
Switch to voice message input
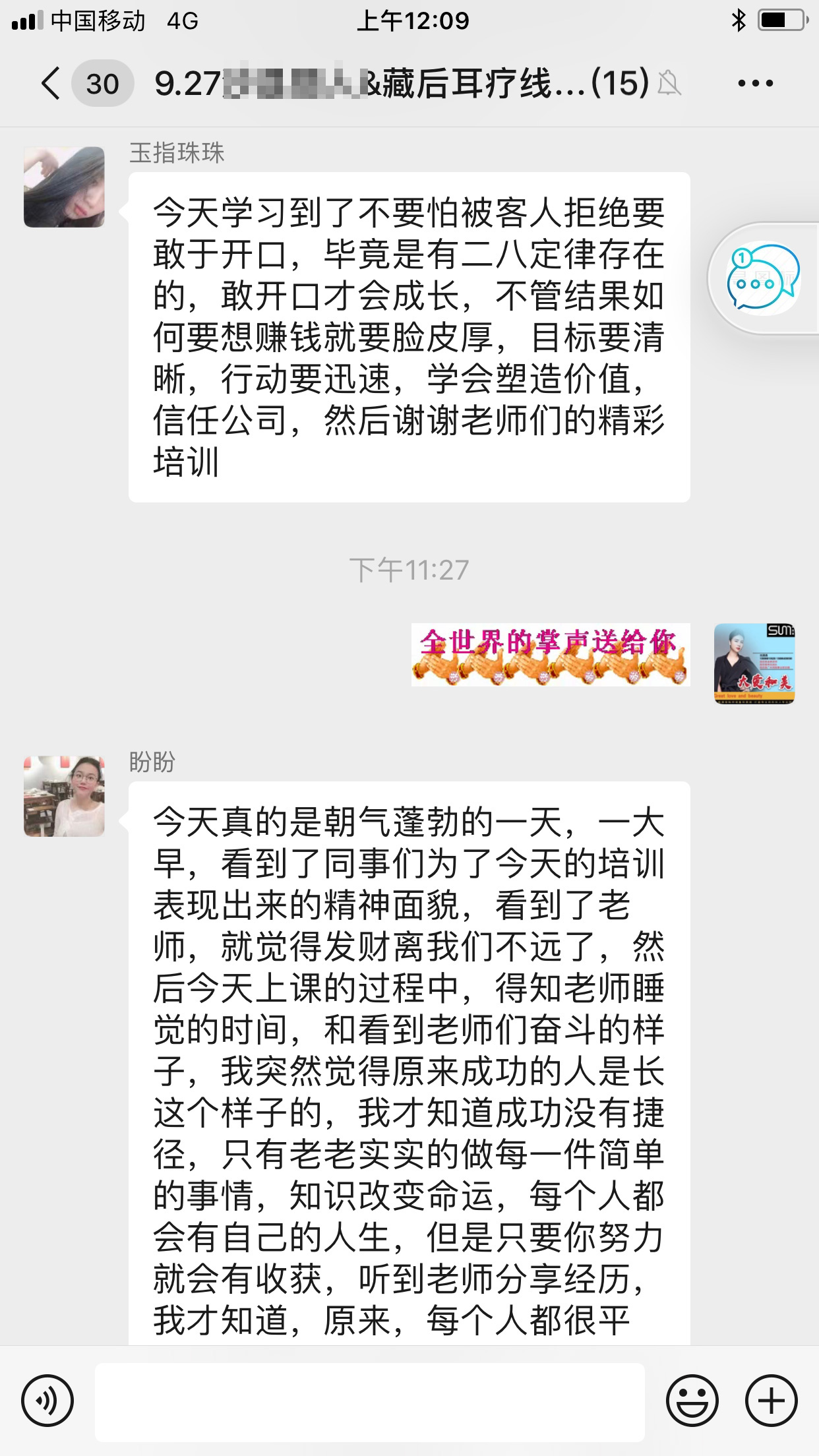pos(47,1401)
